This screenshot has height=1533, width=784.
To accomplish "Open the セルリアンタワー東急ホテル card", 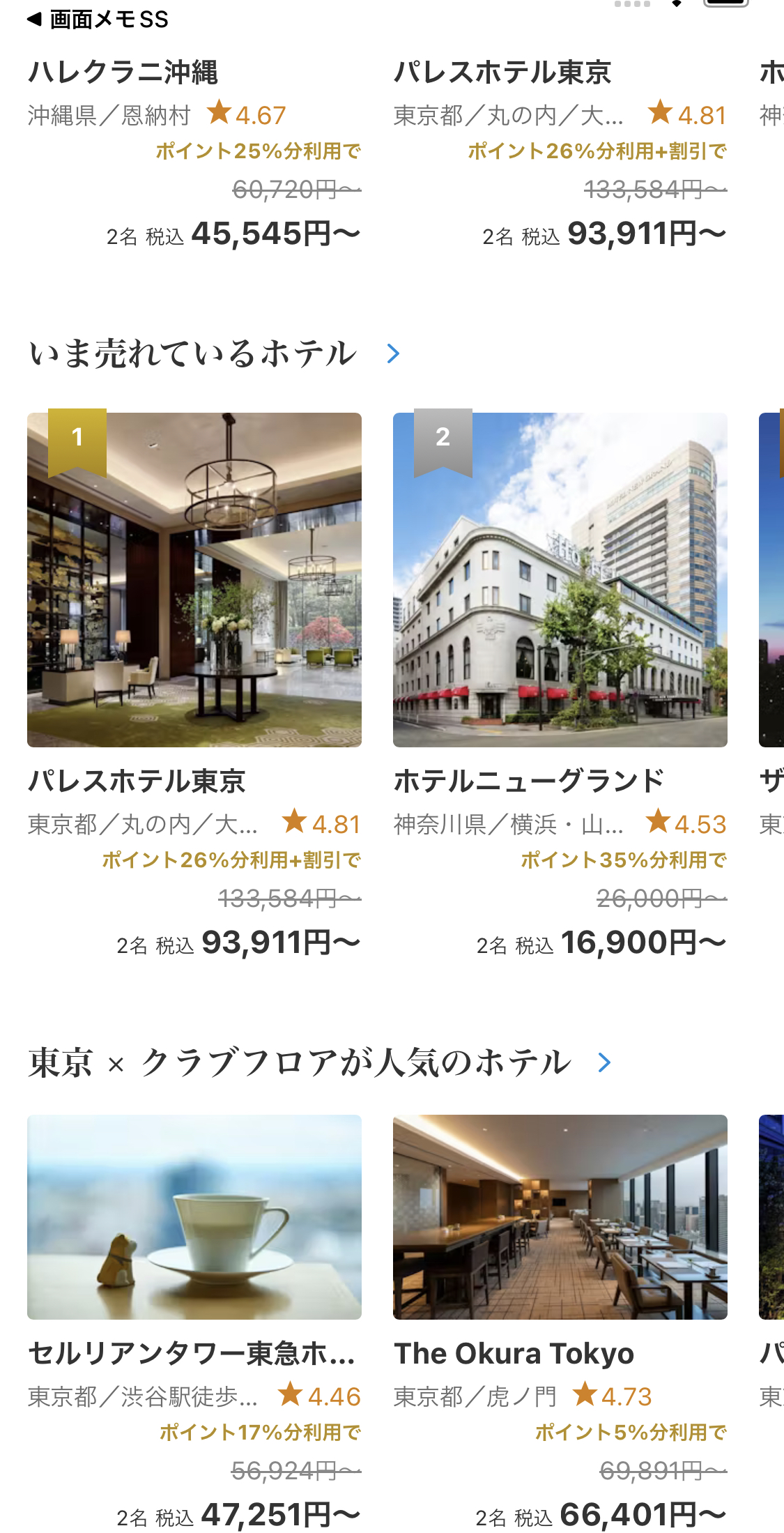I will click(194, 1322).
